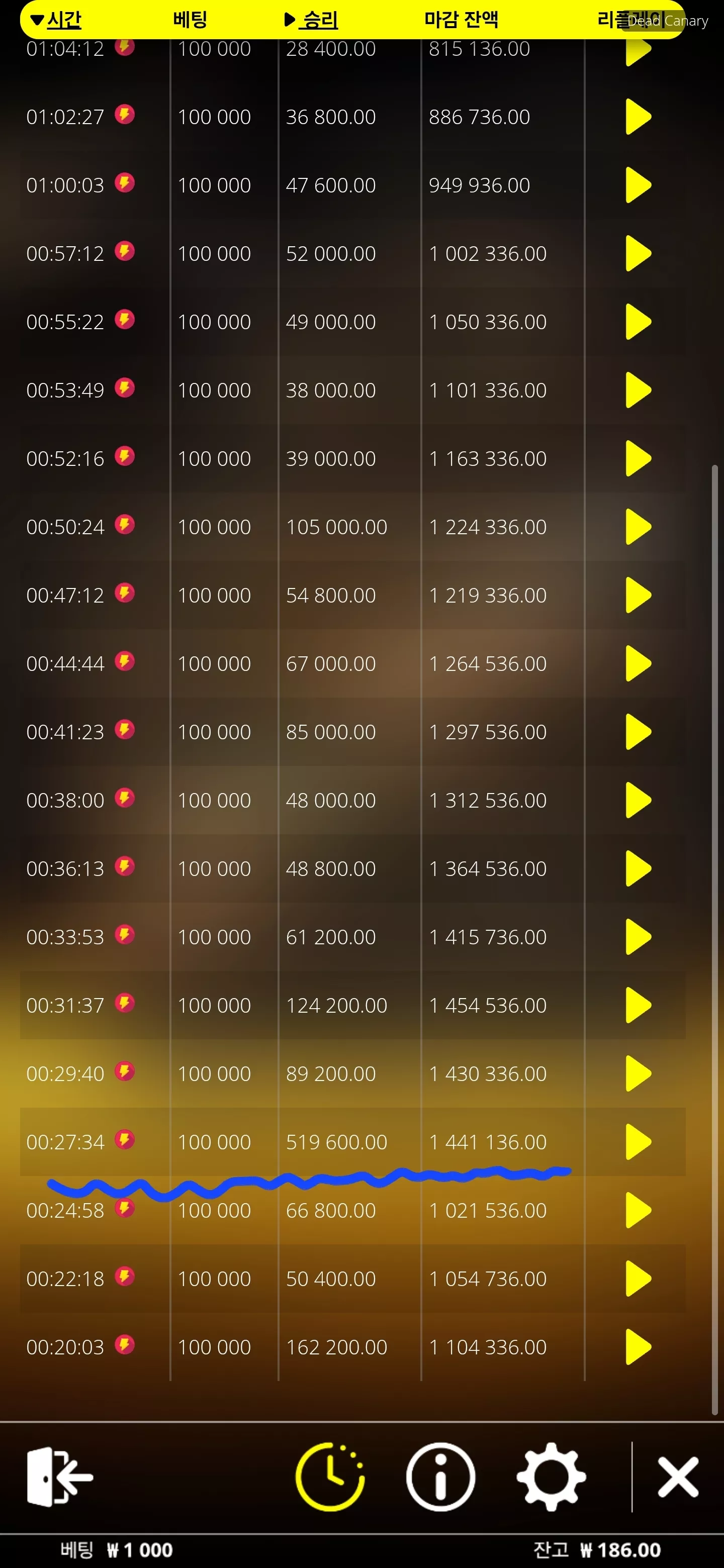Close the menu with X
The height and width of the screenshot is (1568, 724).
coord(678,1477)
